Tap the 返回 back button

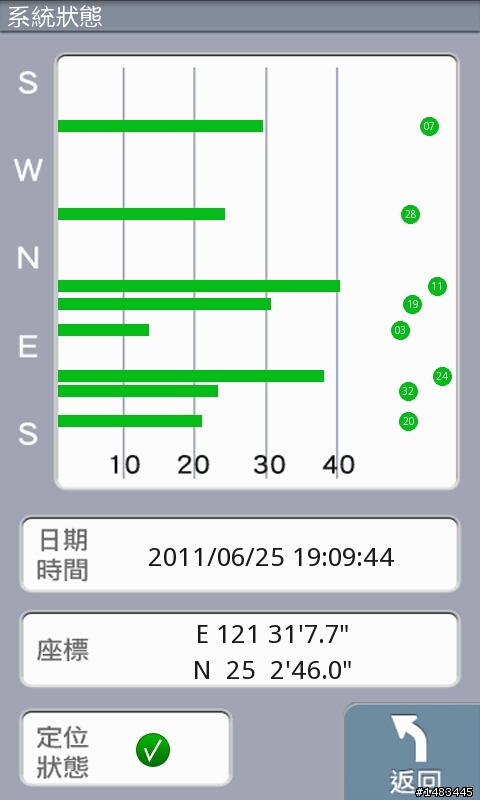pyautogui.click(x=412, y=752)
